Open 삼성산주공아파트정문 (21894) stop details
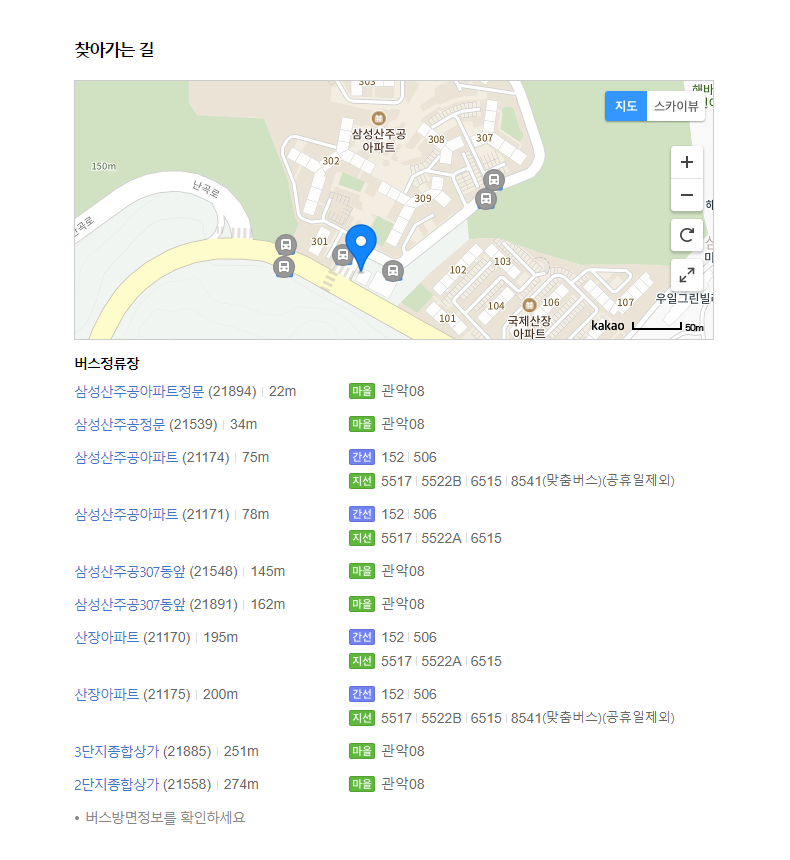Image resolution: width=790 pixels, height=860 pixels. point(141,391)
